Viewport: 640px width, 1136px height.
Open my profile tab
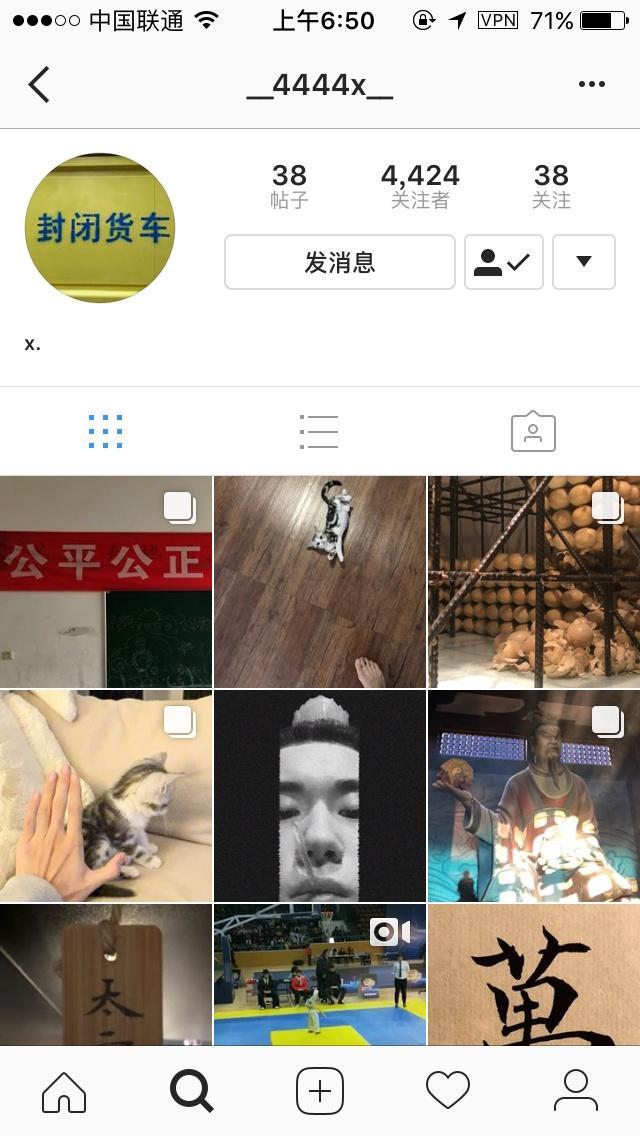coord(576,1090)
